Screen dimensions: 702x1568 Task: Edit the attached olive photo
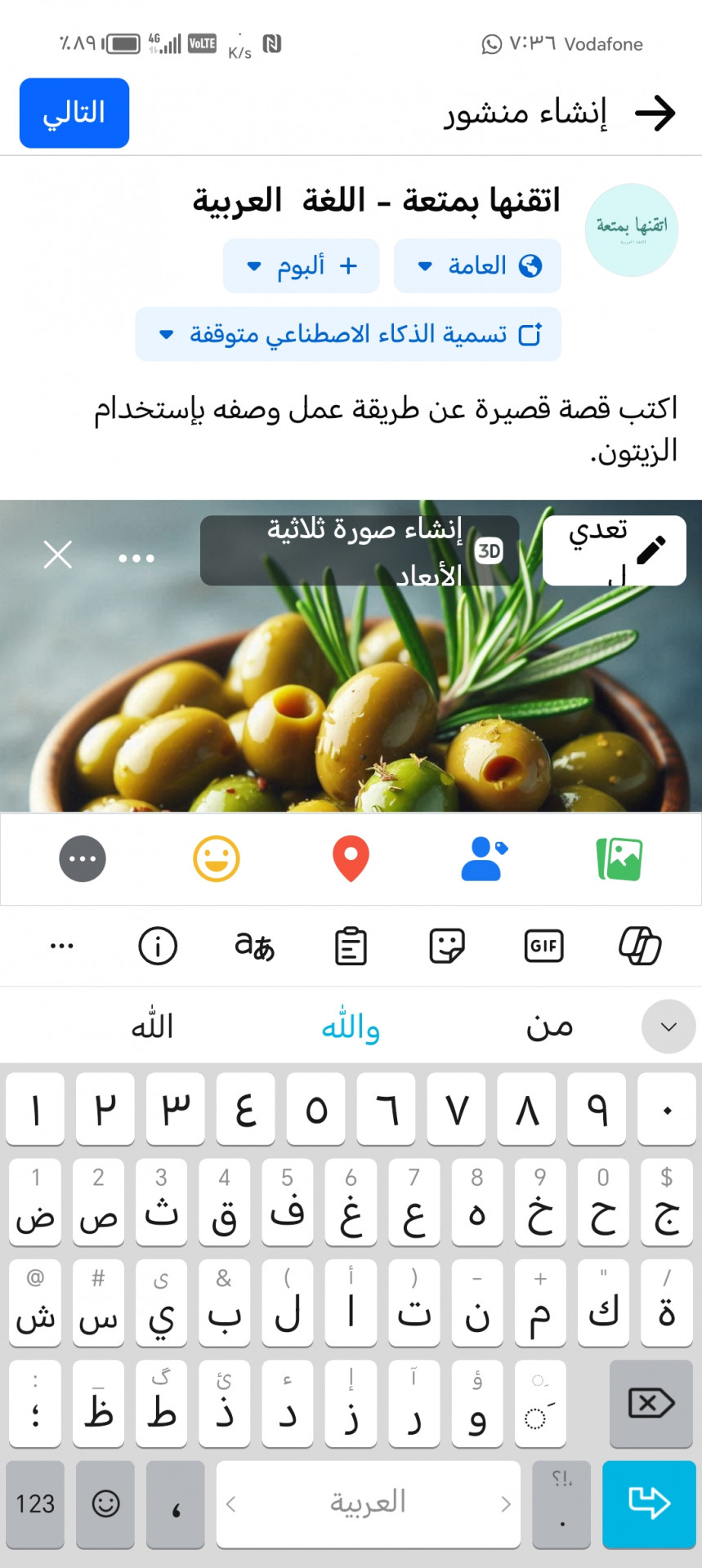click(x=615, y=550)
